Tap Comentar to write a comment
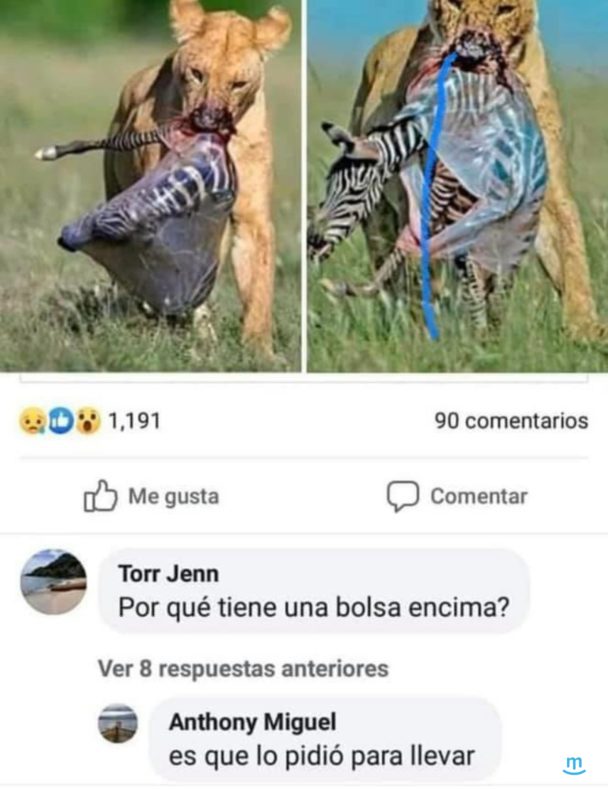Viewport: 608px width, 789px height. (458, 496)
